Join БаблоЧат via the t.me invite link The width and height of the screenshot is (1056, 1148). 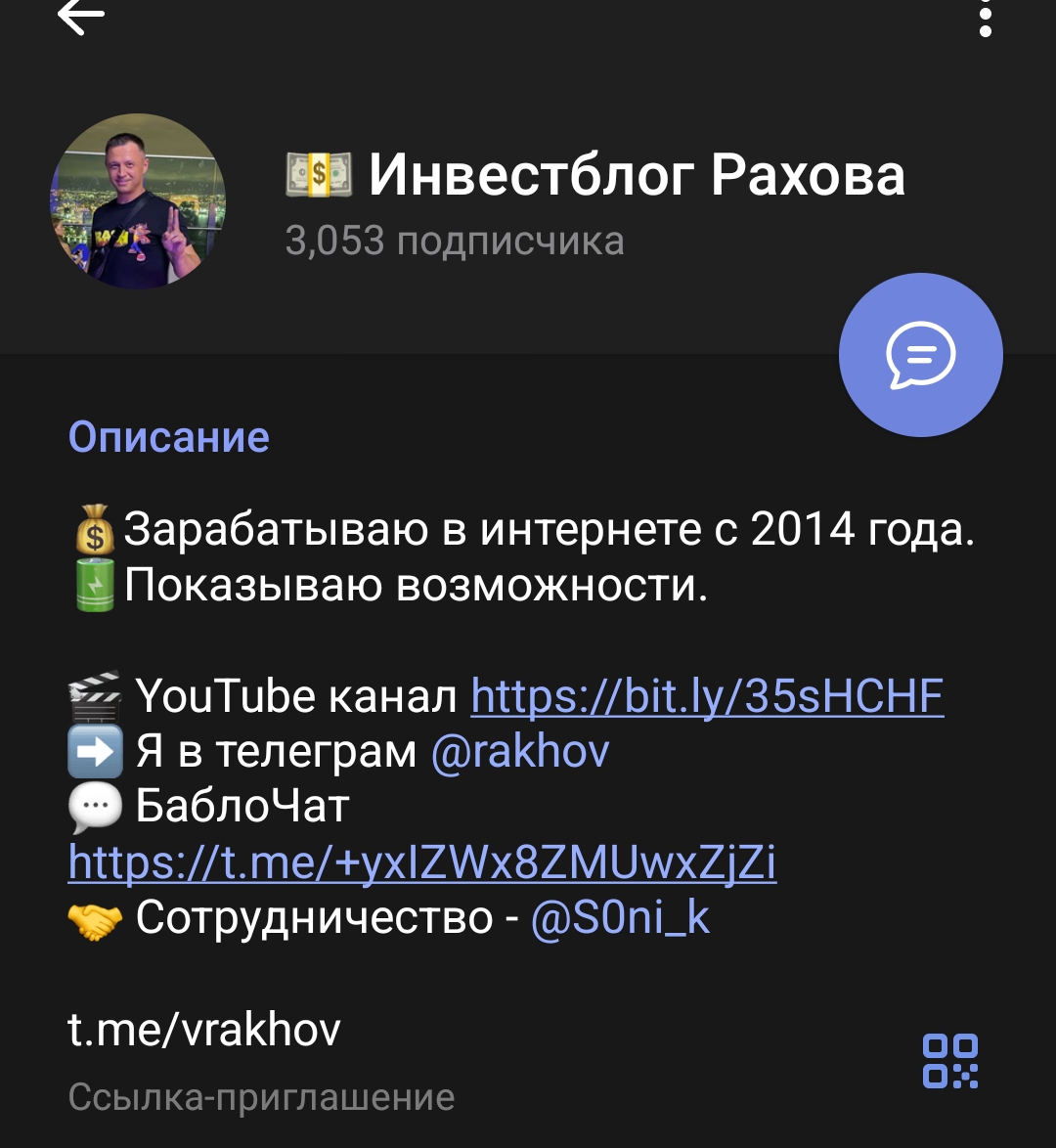(422, 863)
